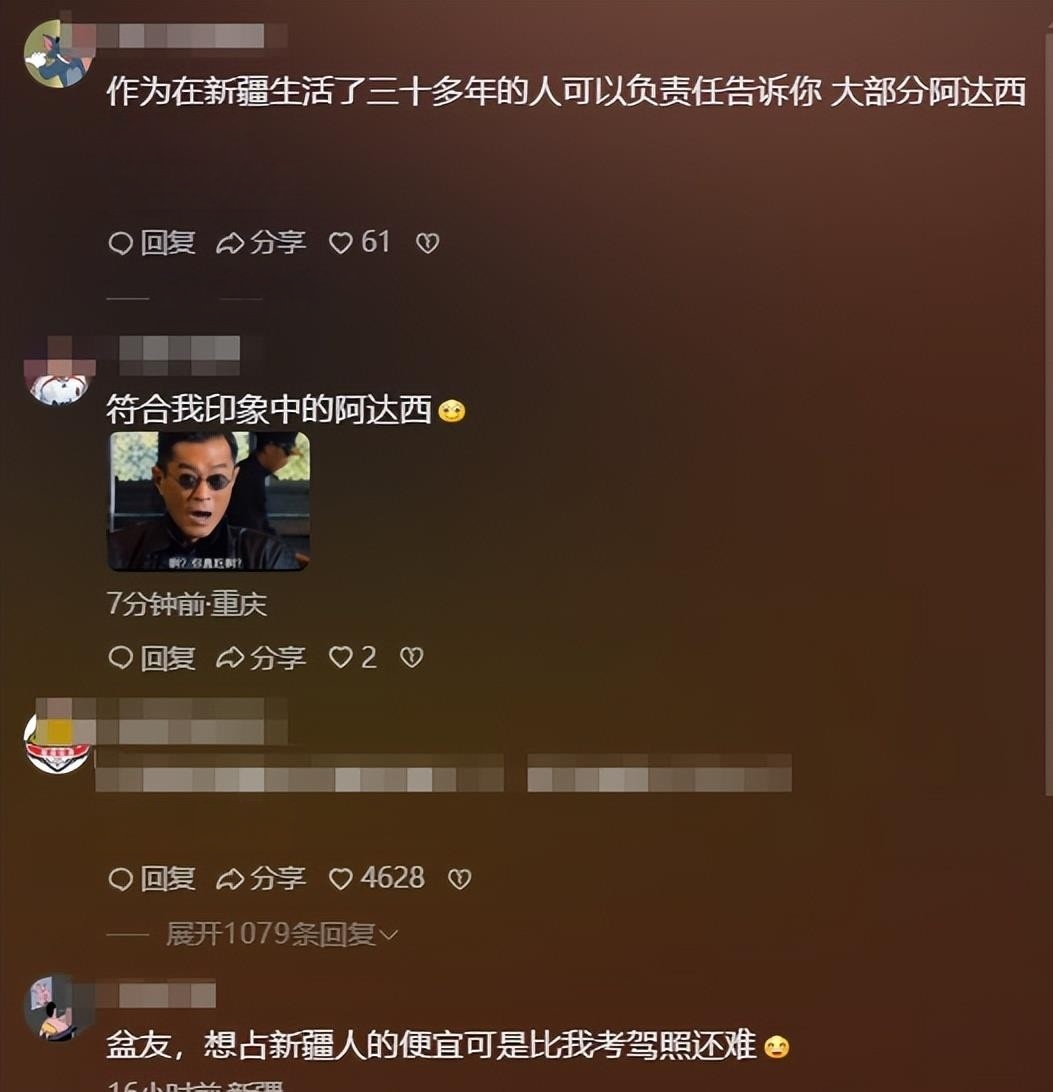This screenshot has height=1092, width=1053.
Task: Open the meme image in 阿达西 comment
Action: tap(208, 501)
